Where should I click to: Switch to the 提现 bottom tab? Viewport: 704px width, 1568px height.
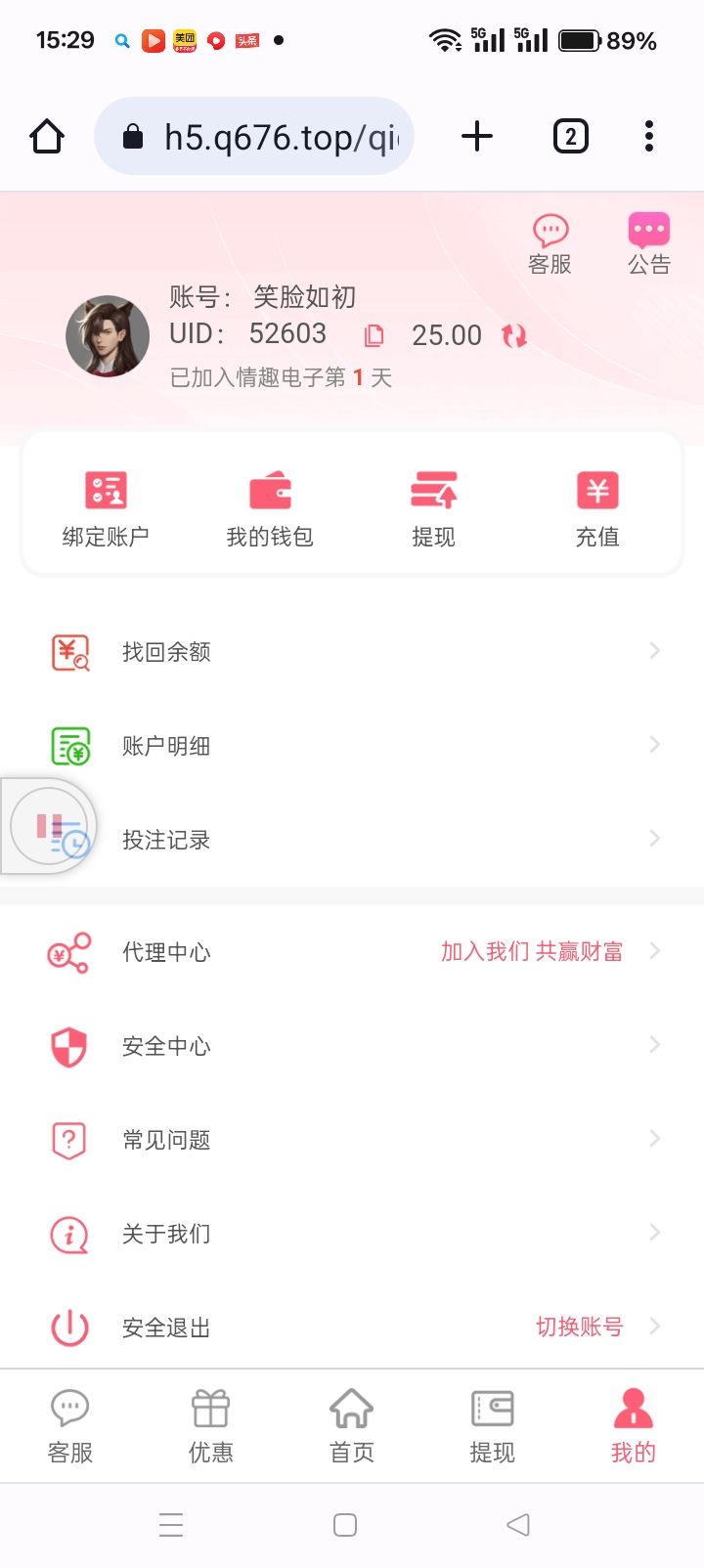point(493,1426)
